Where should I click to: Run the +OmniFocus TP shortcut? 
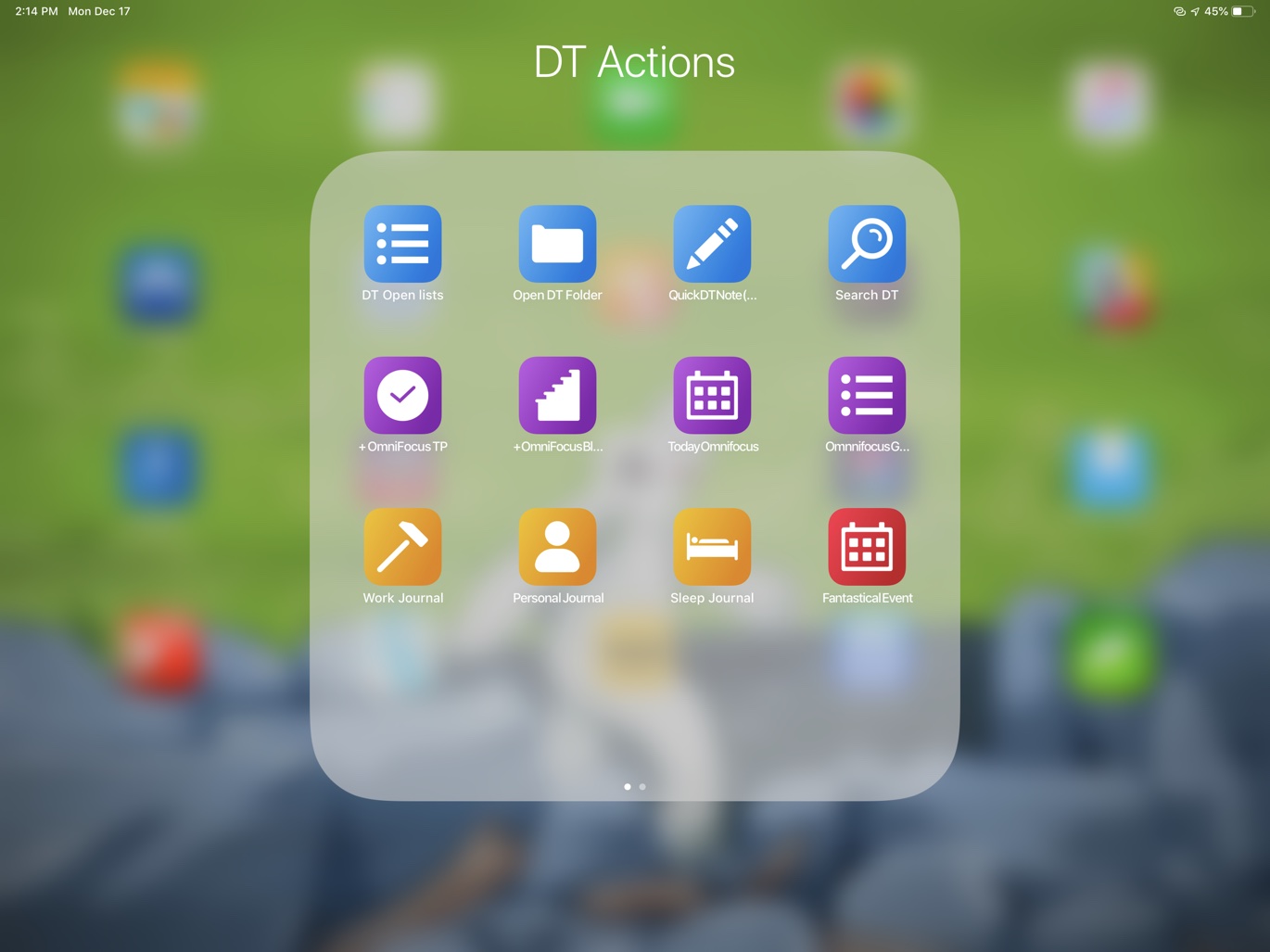[402, 396]
